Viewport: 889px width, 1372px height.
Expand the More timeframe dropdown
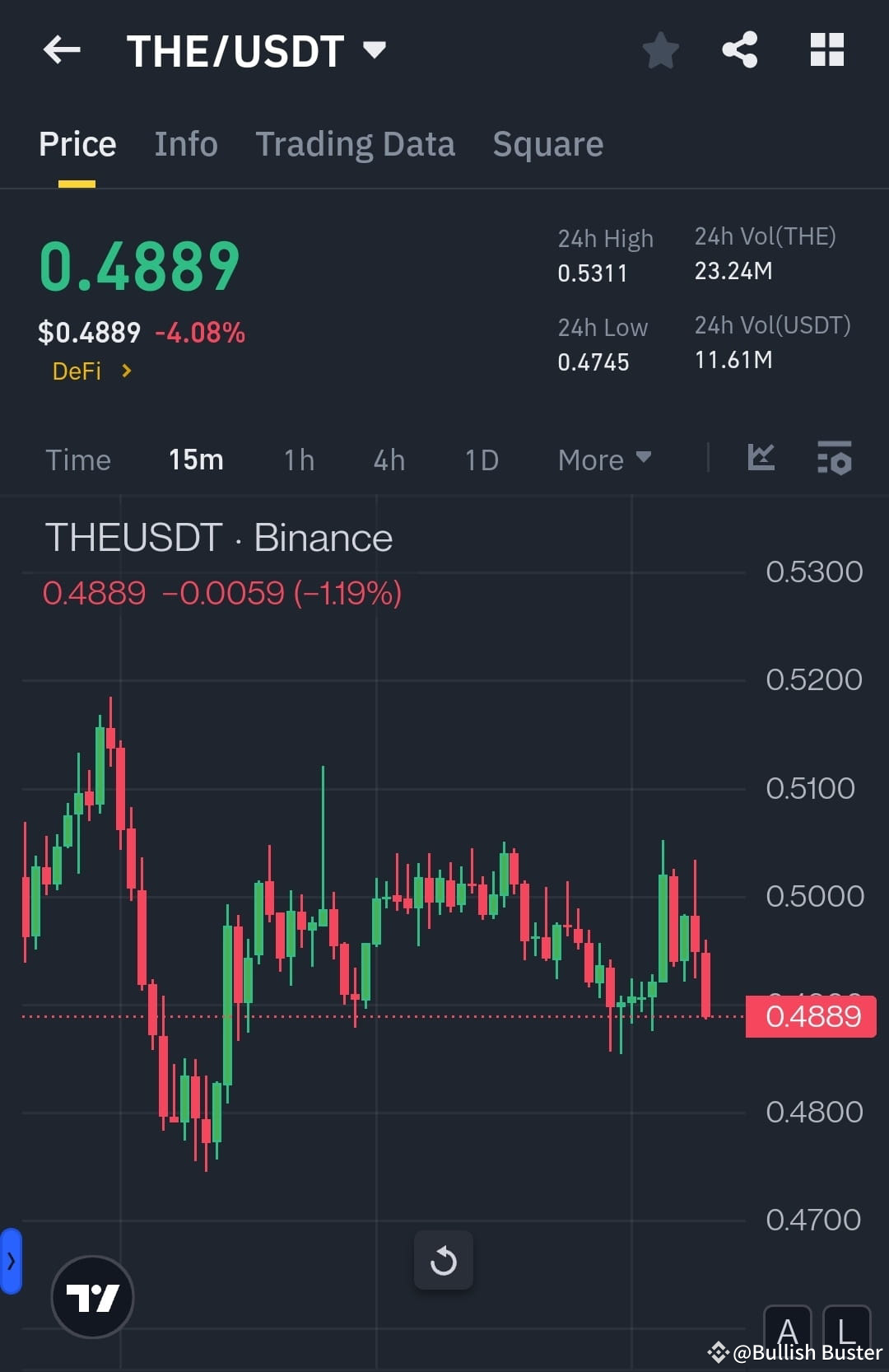[x=603, y=460]
